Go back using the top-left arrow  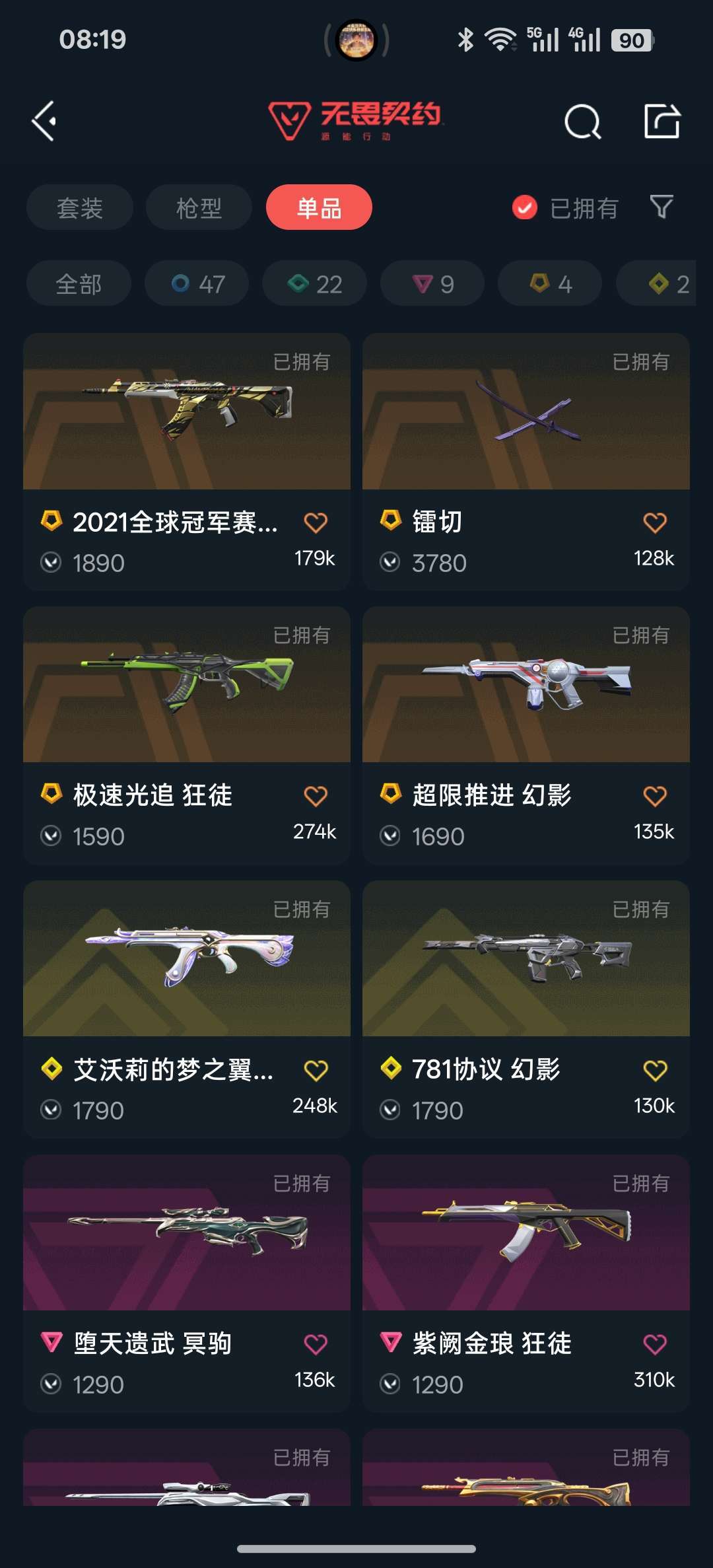44,122
